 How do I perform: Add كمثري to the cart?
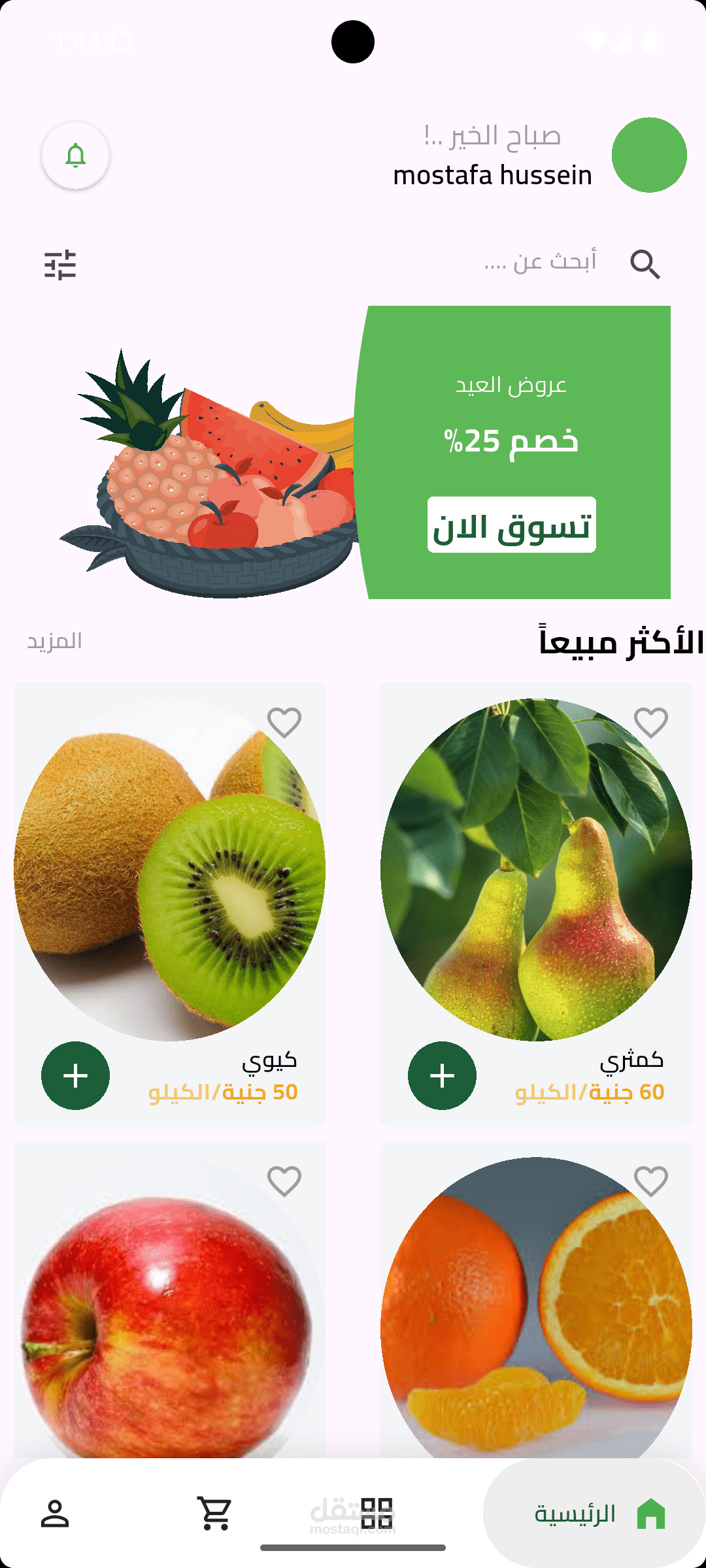coord(442,1075)
